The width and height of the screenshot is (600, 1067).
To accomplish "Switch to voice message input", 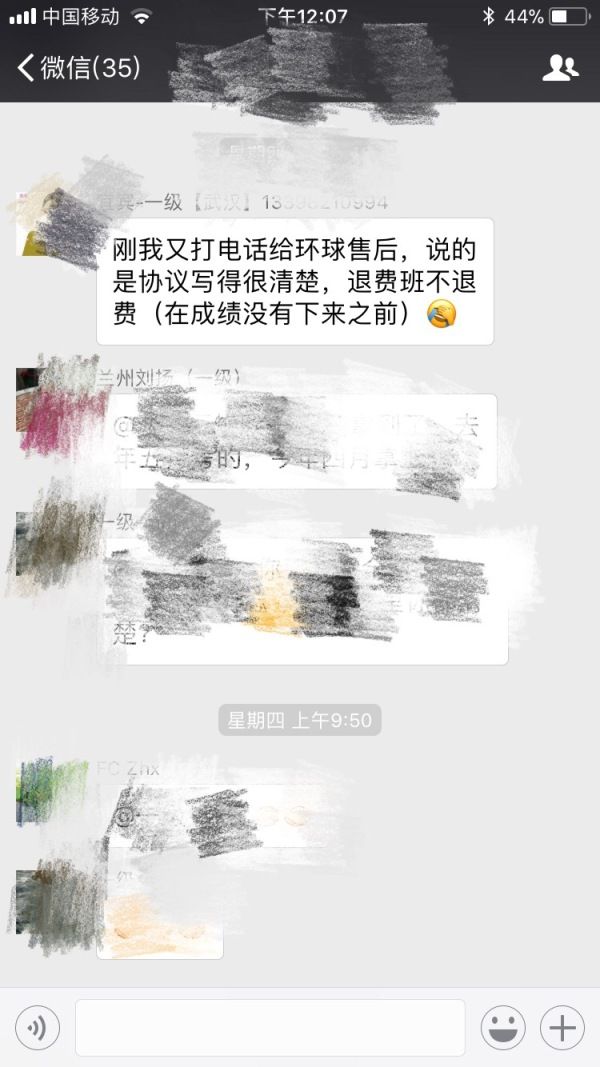I will pos(37,1028).
